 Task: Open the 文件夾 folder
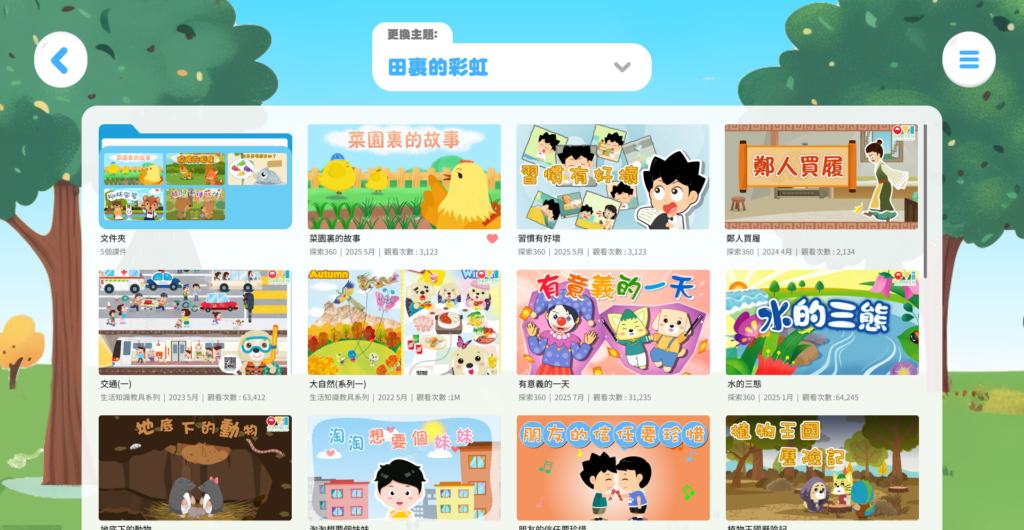pyautogui.click(x=195, y=177)
